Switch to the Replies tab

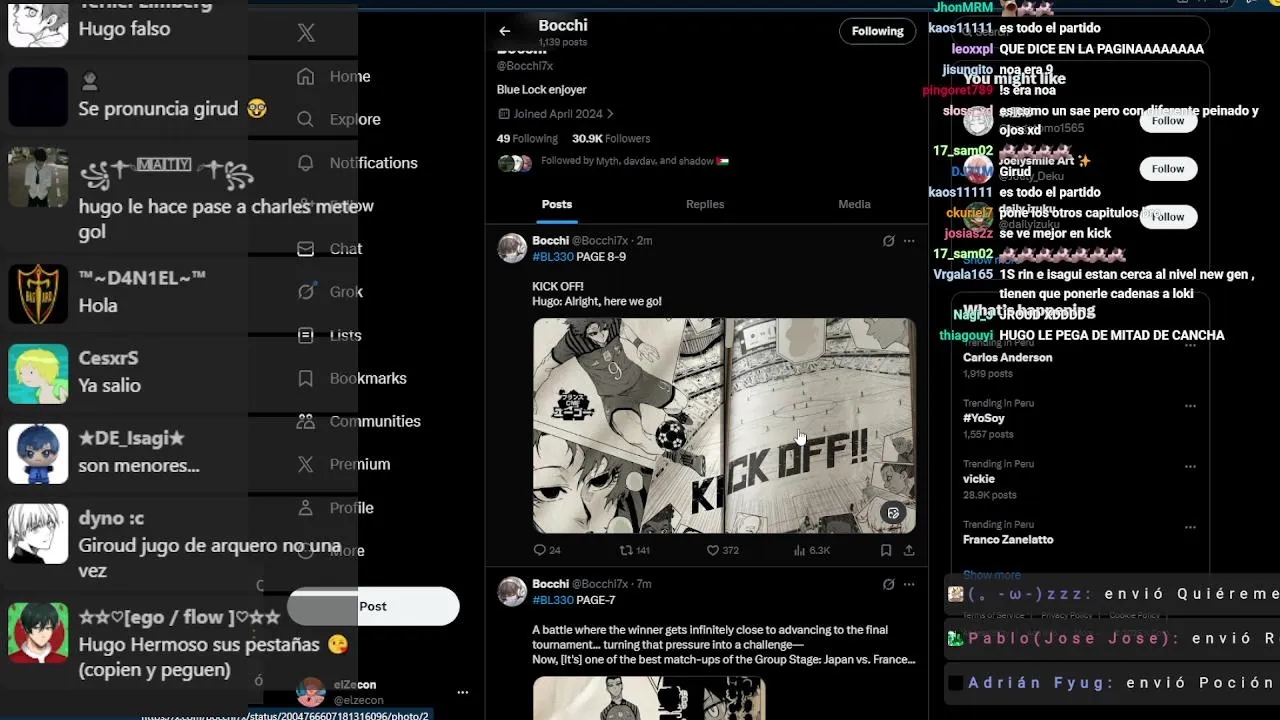pyautogui.click(x=704, y=204)
